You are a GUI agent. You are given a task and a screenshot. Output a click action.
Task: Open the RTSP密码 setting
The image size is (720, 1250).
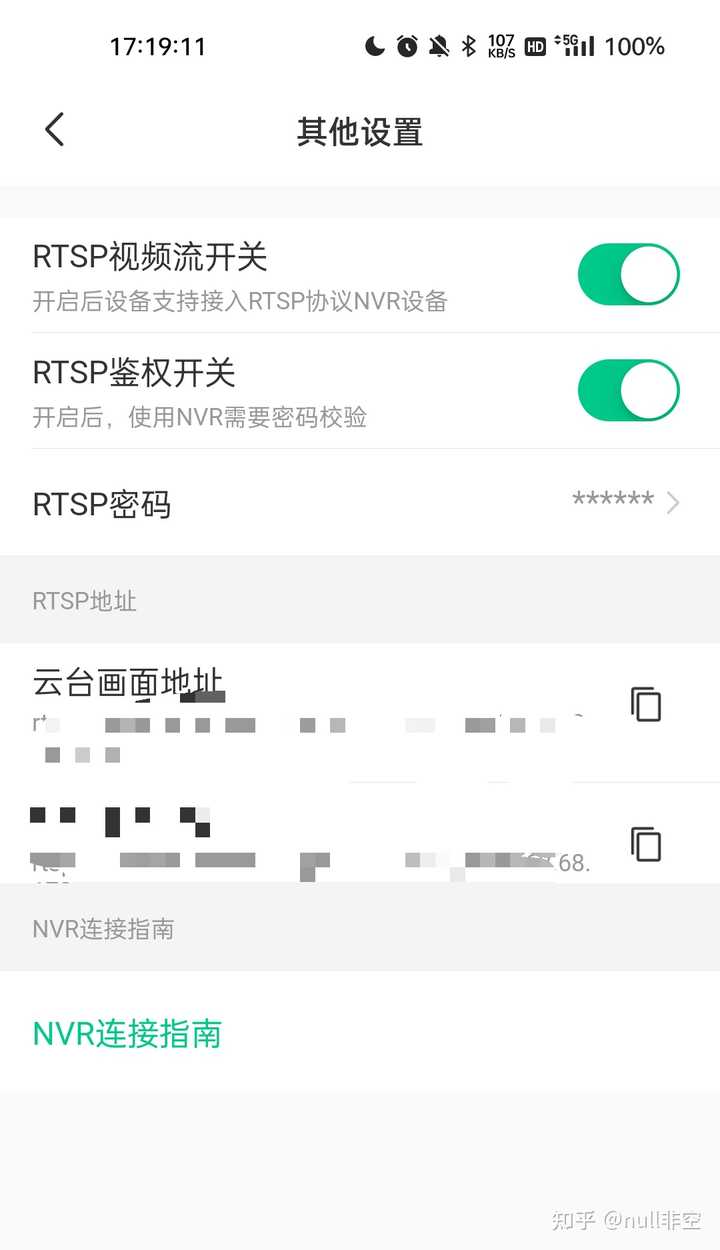point(360,503)
